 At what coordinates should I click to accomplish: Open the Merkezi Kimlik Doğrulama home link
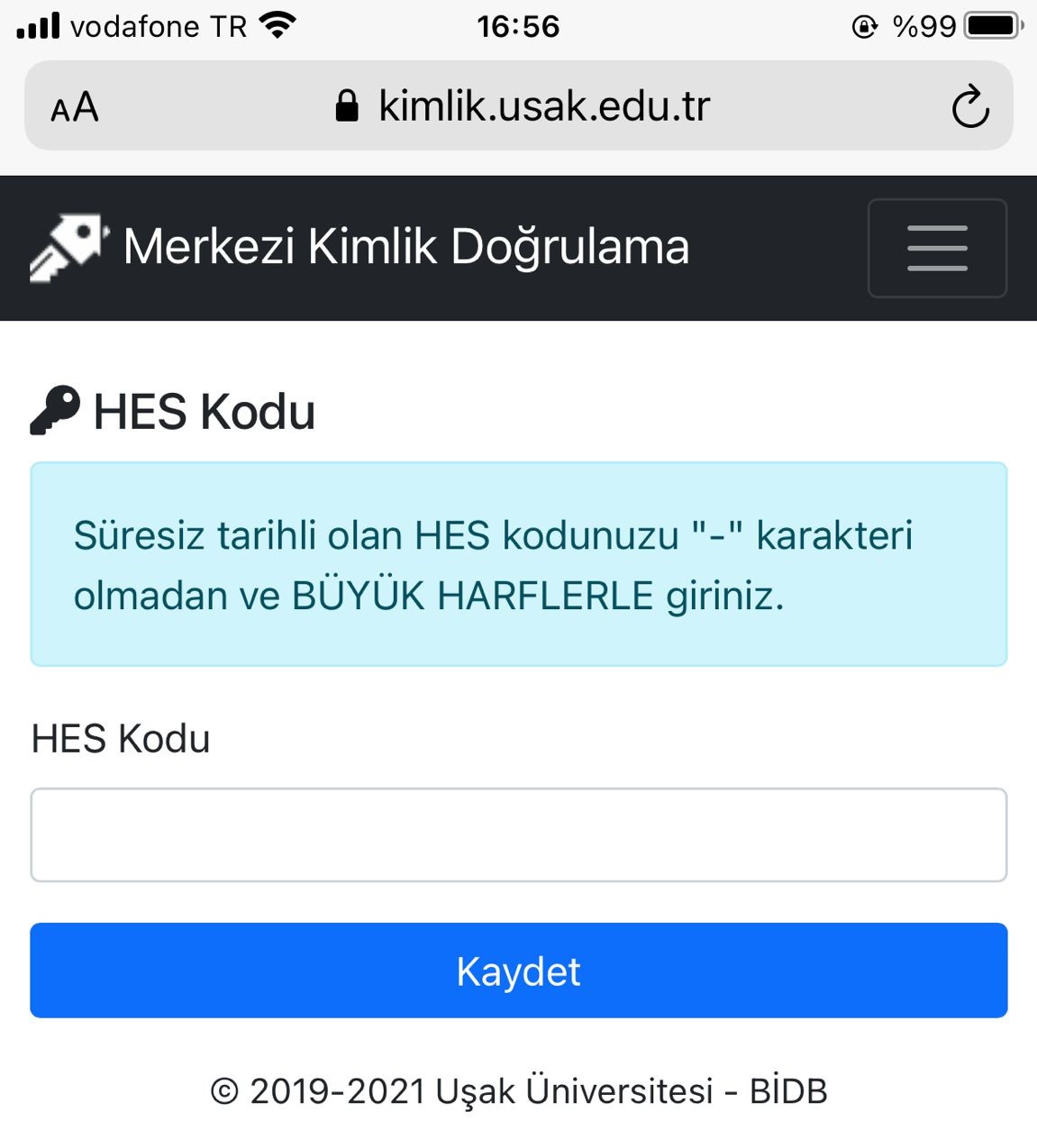[x=360, y=247]
